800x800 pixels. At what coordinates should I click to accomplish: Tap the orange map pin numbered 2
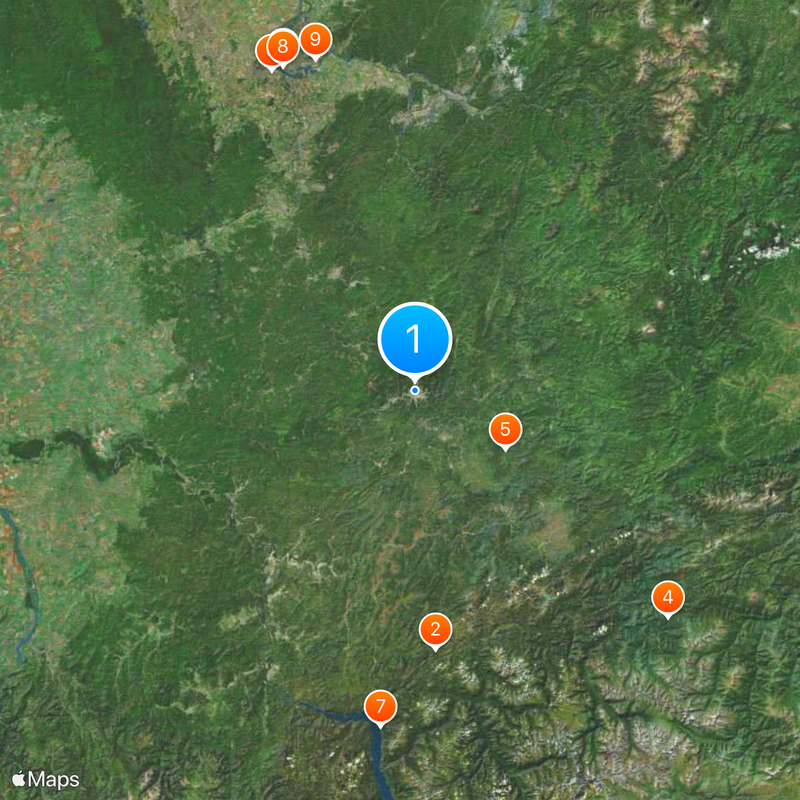point(435,630)
